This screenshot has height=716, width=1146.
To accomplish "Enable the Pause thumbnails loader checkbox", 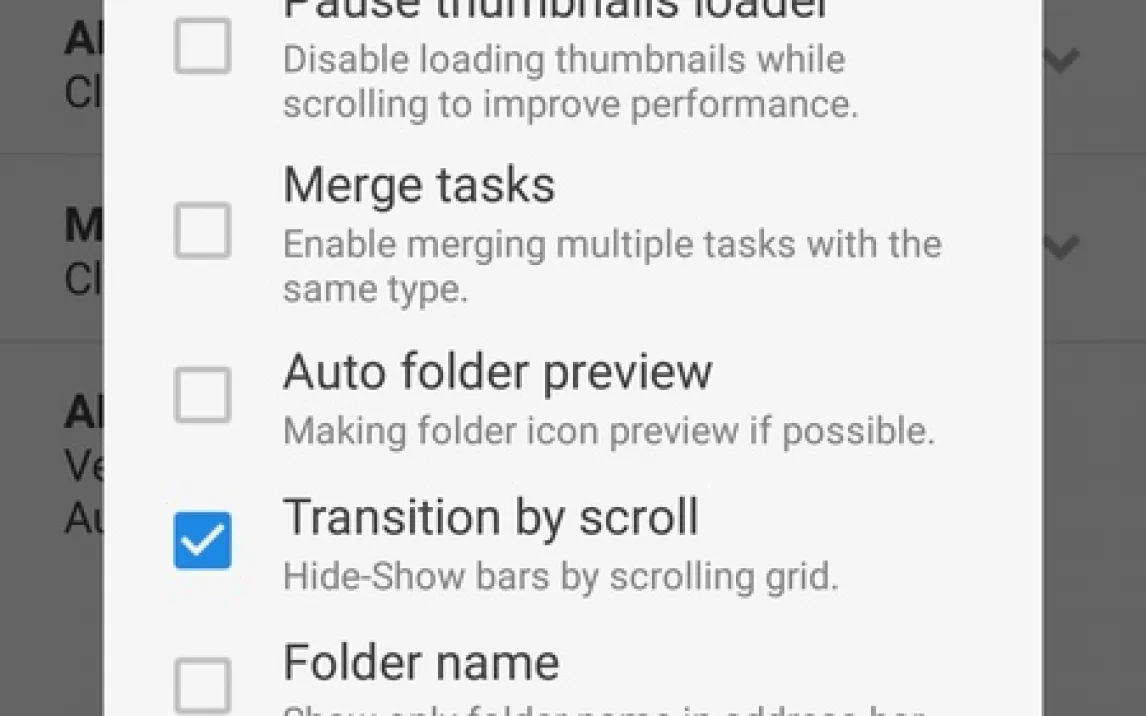I will pyautogui.click(x=202, y=46).
